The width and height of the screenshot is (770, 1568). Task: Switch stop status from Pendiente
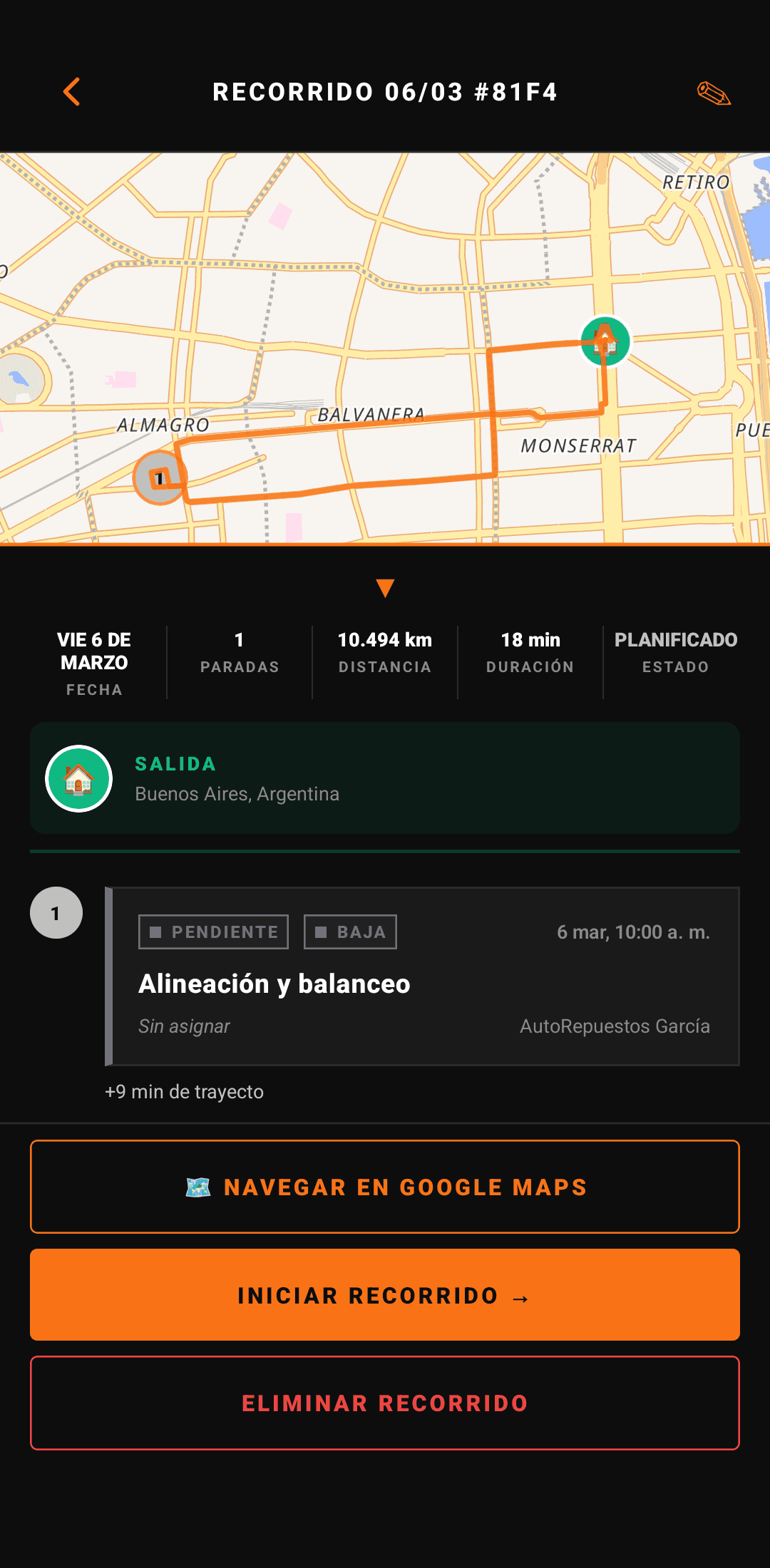212,932
